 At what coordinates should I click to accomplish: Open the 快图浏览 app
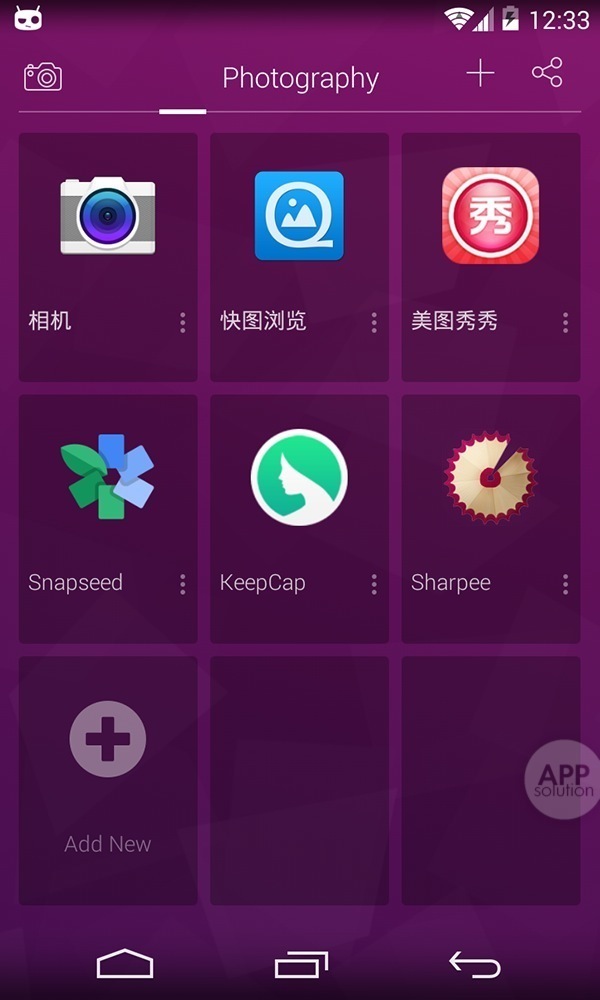[x=299, y=216]
